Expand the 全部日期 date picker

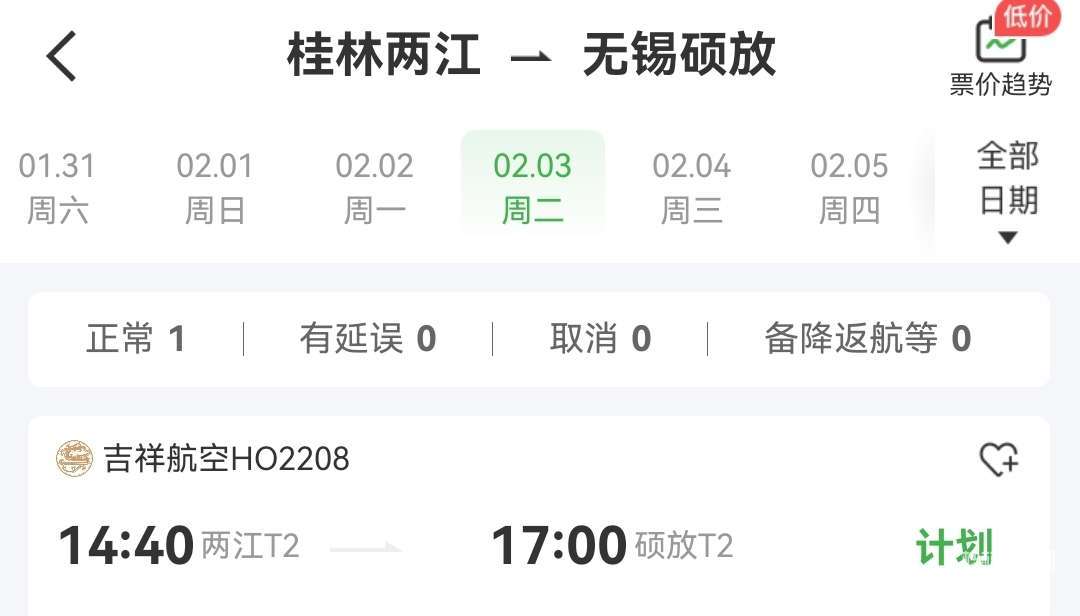(x=1007, y=192)
